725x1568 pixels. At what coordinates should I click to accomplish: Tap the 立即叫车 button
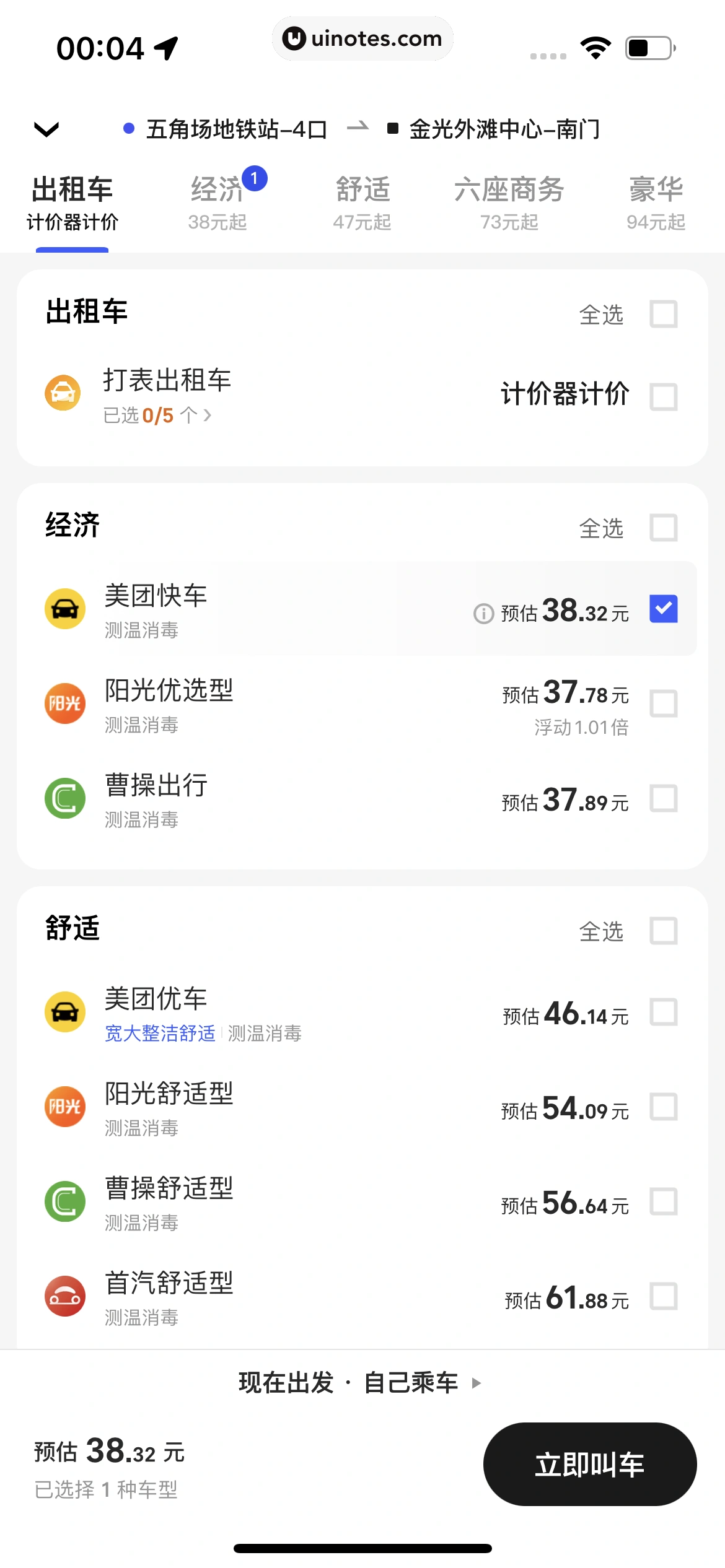coord(588,1464)
